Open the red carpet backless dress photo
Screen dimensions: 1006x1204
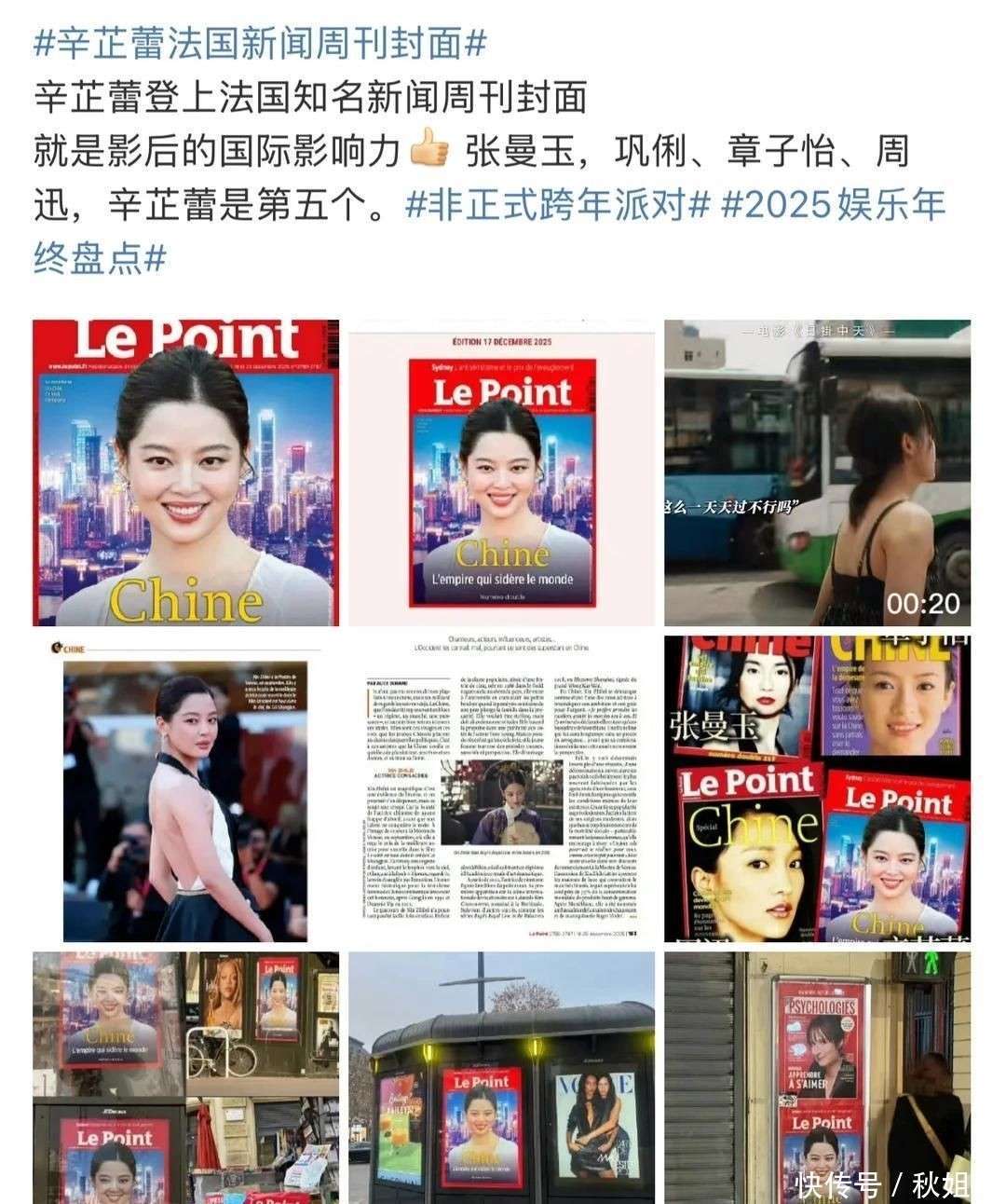tap(185, 788)
